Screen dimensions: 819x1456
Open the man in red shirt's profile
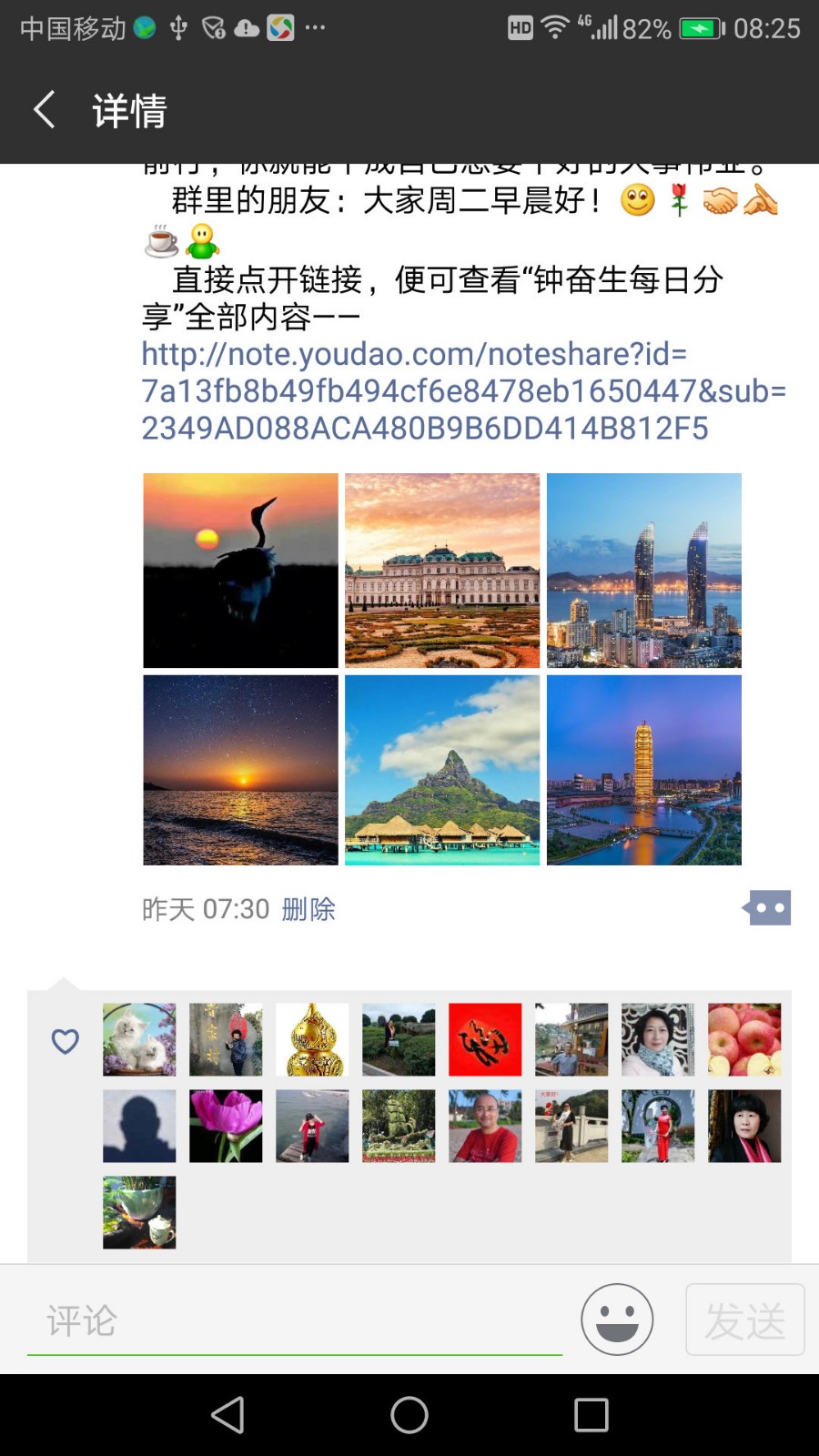[485, 1126]
